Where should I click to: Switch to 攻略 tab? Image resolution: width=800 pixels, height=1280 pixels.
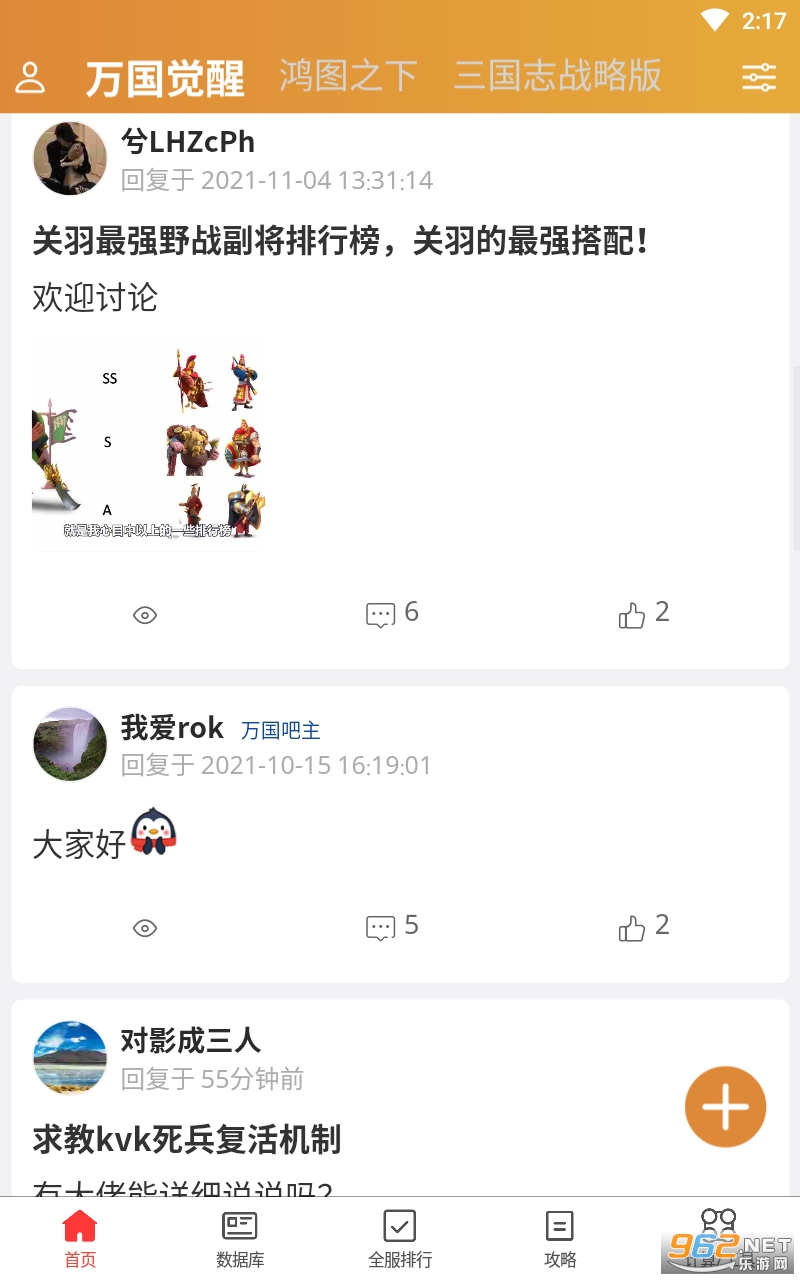coord(560,1238)
